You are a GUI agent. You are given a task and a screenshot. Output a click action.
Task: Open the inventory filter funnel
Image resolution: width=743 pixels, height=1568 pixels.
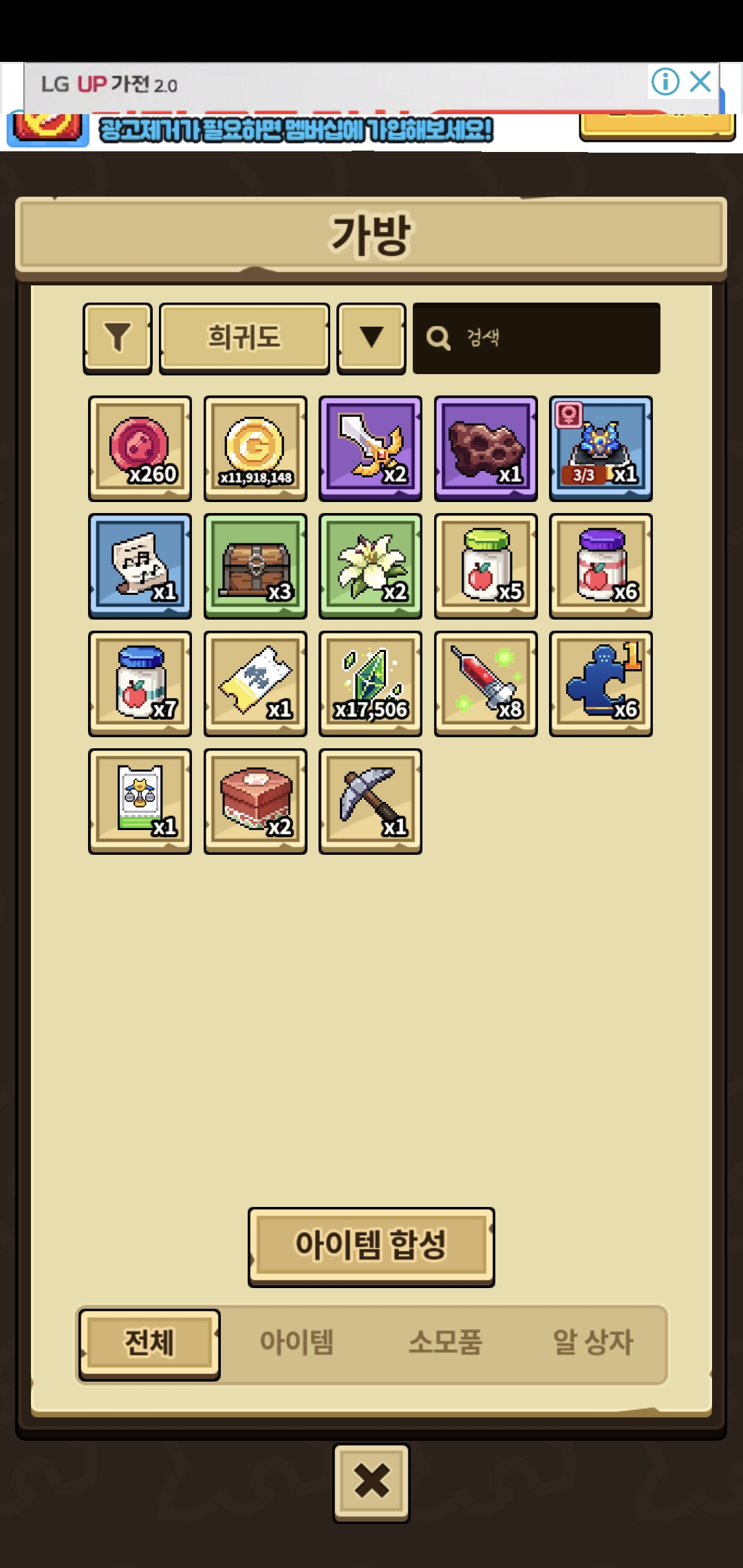(118, 338)
